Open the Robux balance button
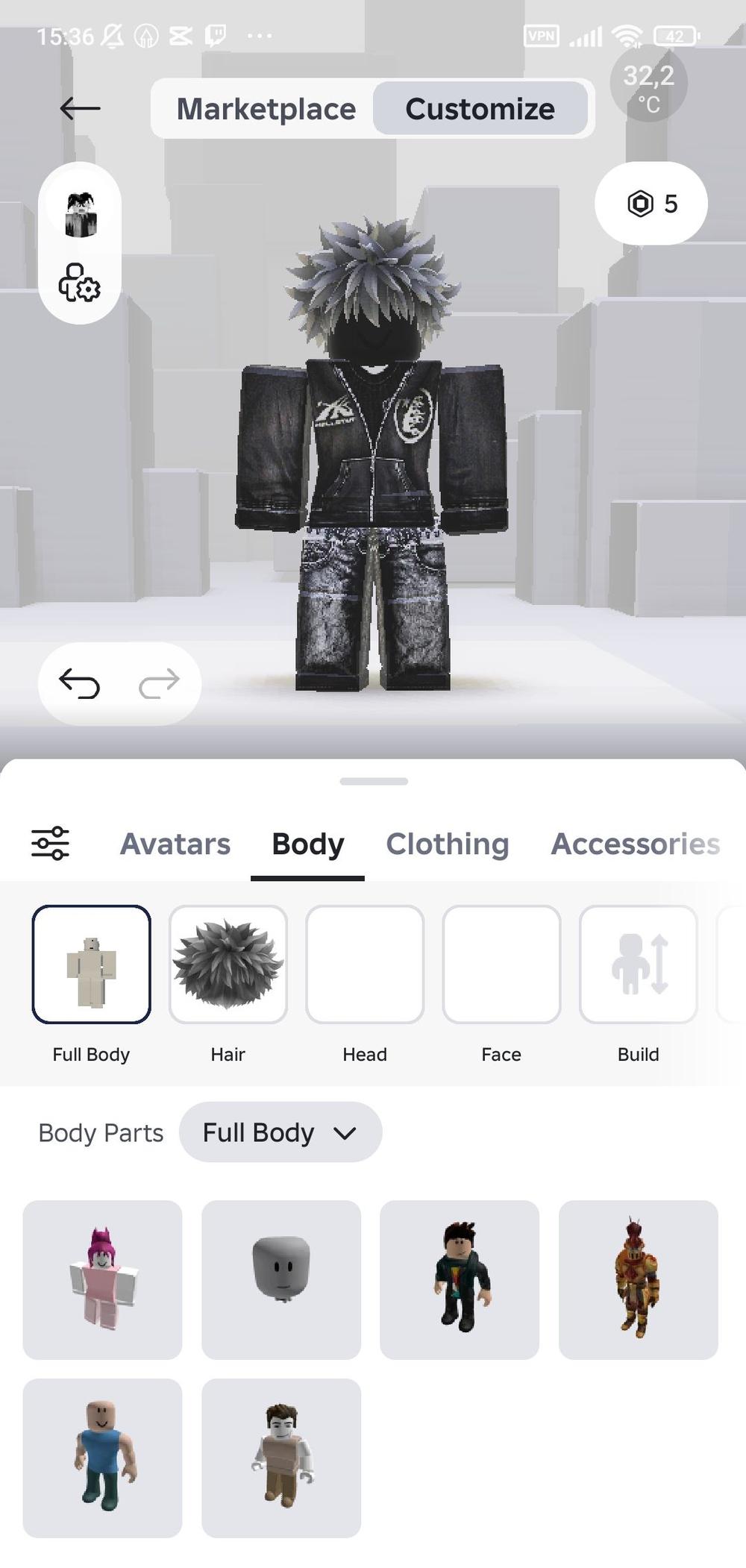The height and width of the screenshot is (1568, 746). click(x=651, y=204)
